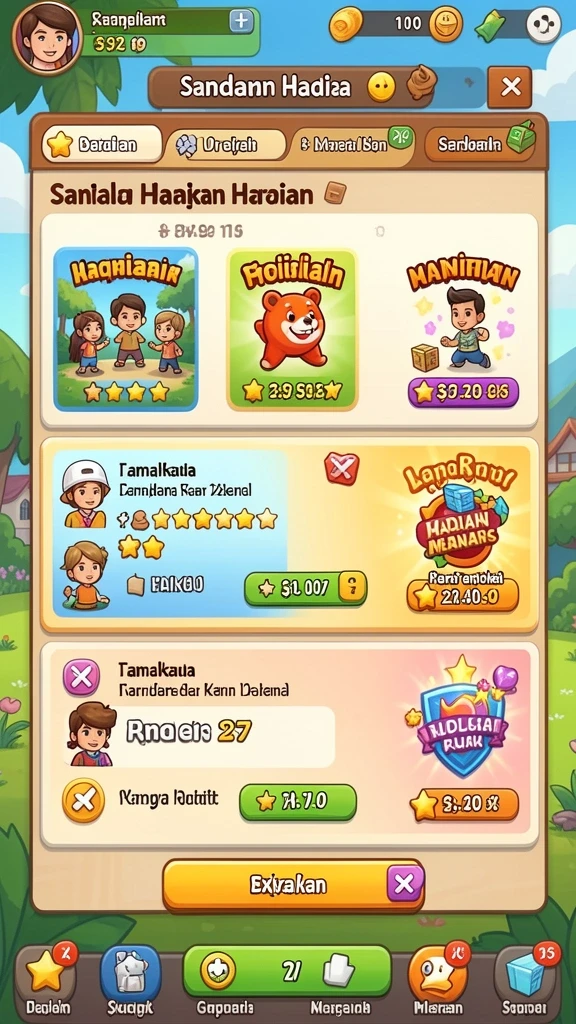Switch to the Maneral Ban tab
Viewport: 576px width, 1024px height.
(351, 144)
